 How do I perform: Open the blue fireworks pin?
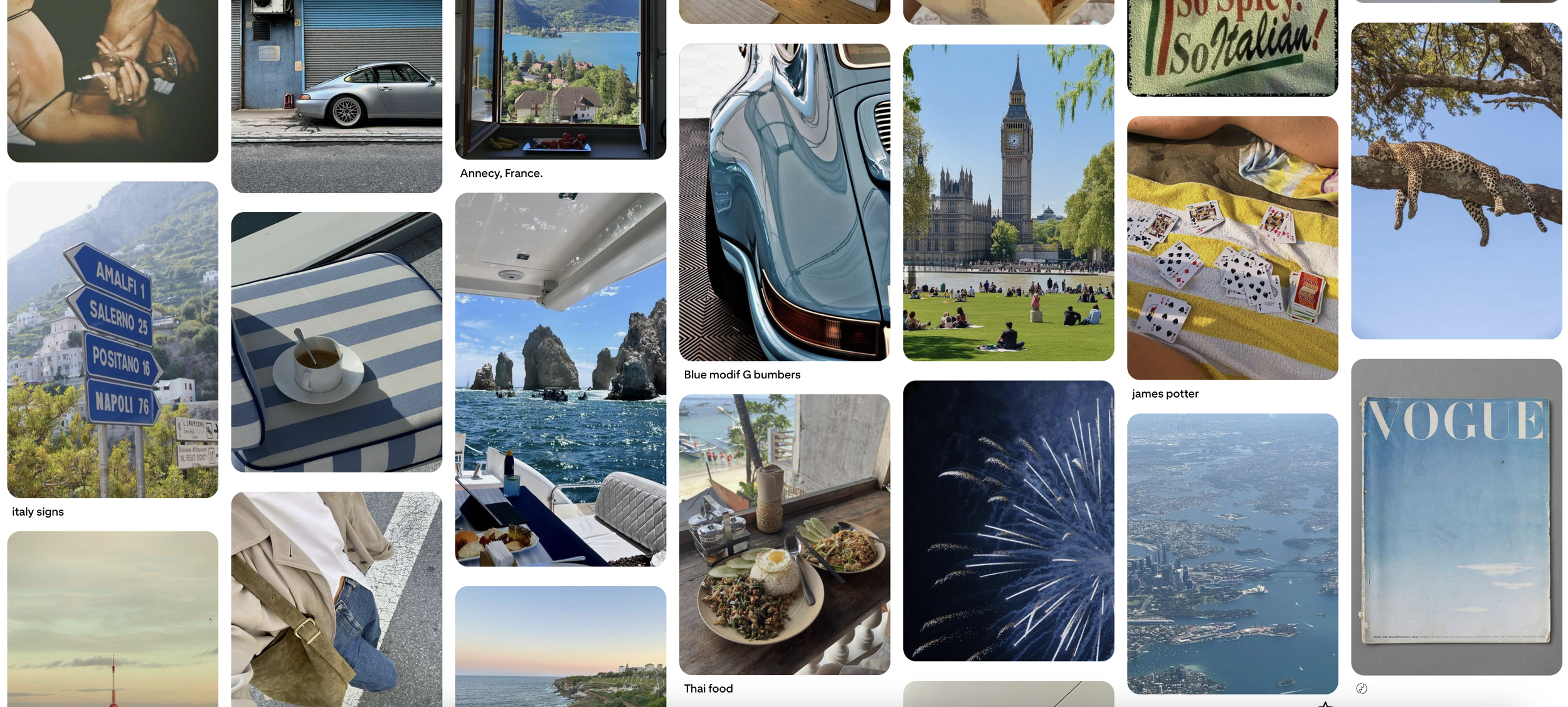click(x=1008, y=520)
